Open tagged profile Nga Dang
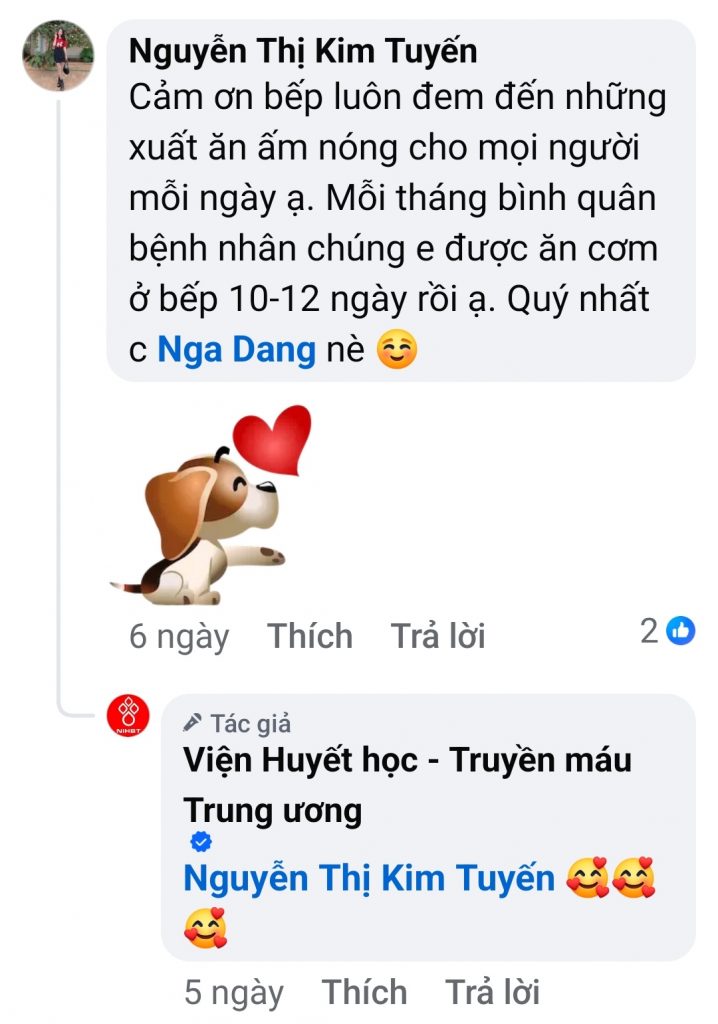The width and height of the screenshot is (718, 1024). coord(236,350)
